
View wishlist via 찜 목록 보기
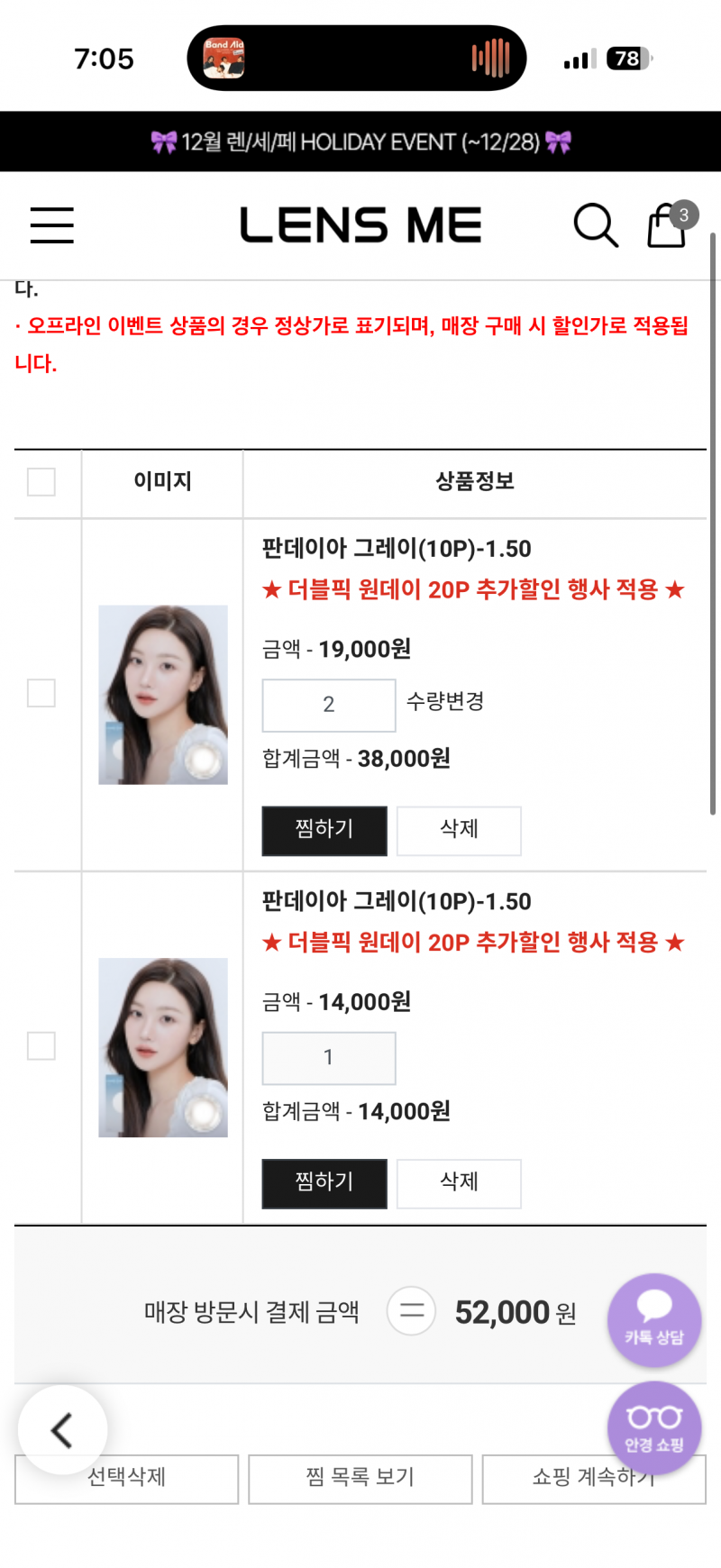coord(360,1478)
